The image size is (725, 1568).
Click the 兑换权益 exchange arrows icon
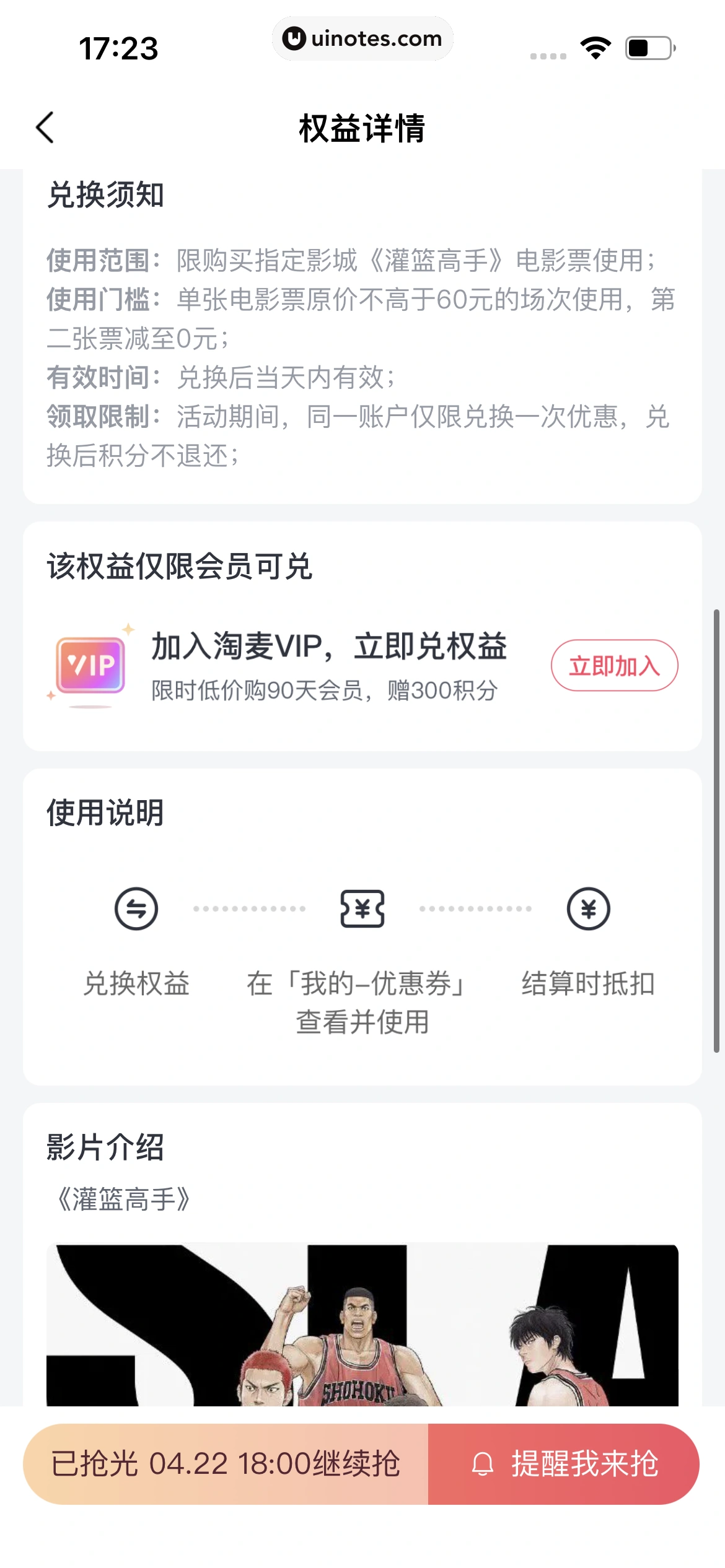click(x=138, y=909)
